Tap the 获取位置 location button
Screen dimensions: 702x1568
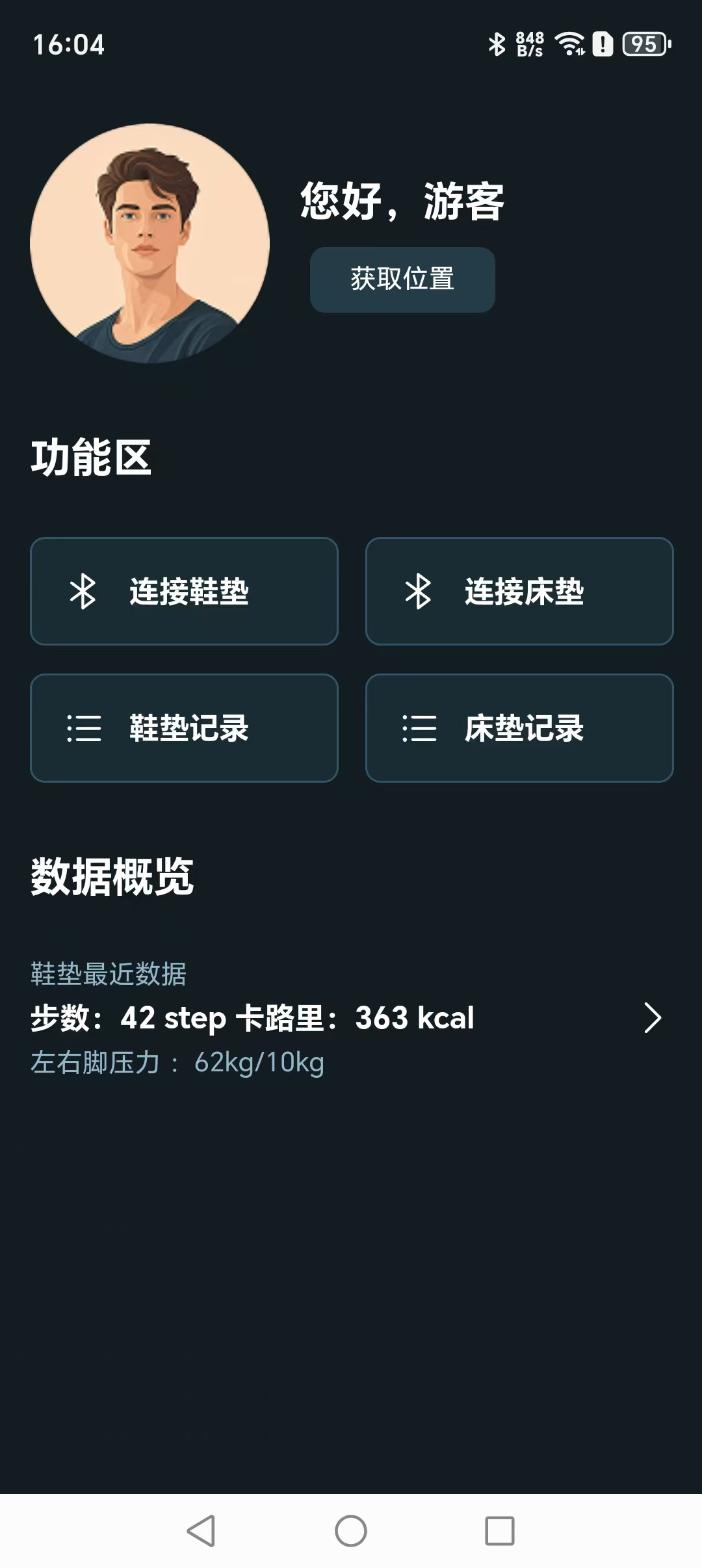pyautogui.click(x=402, y=280)
